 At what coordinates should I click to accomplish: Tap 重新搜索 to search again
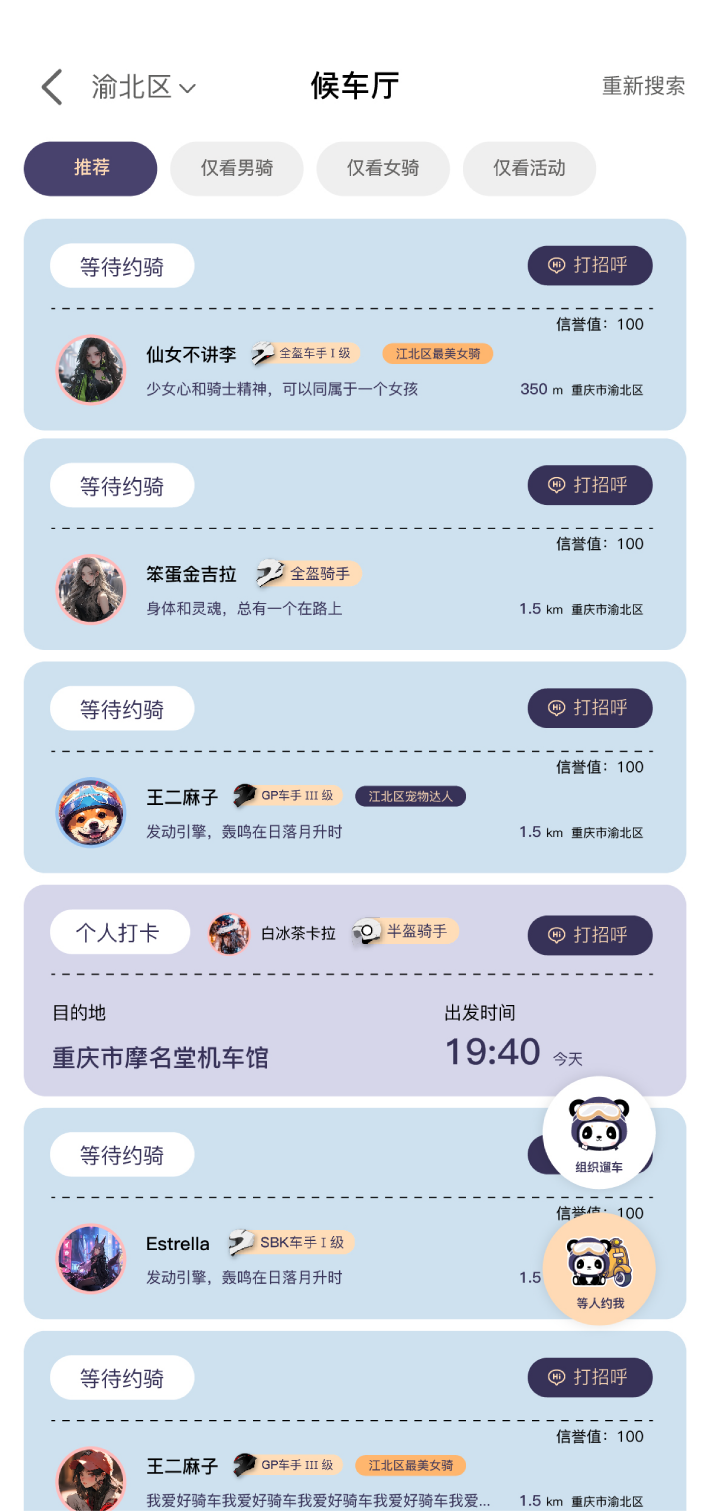[x=643, y=86]
